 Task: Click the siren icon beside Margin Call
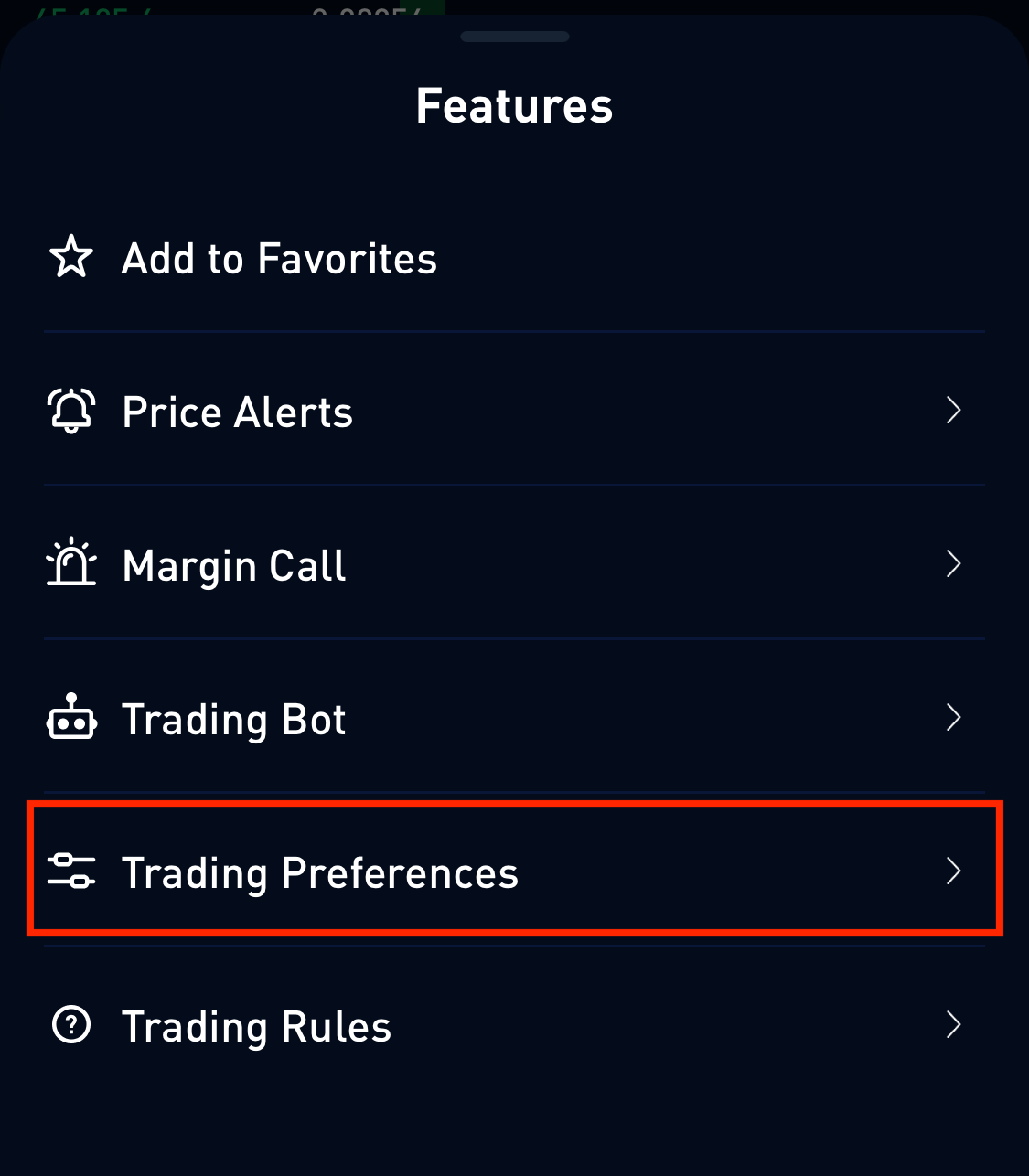(71, 564)
